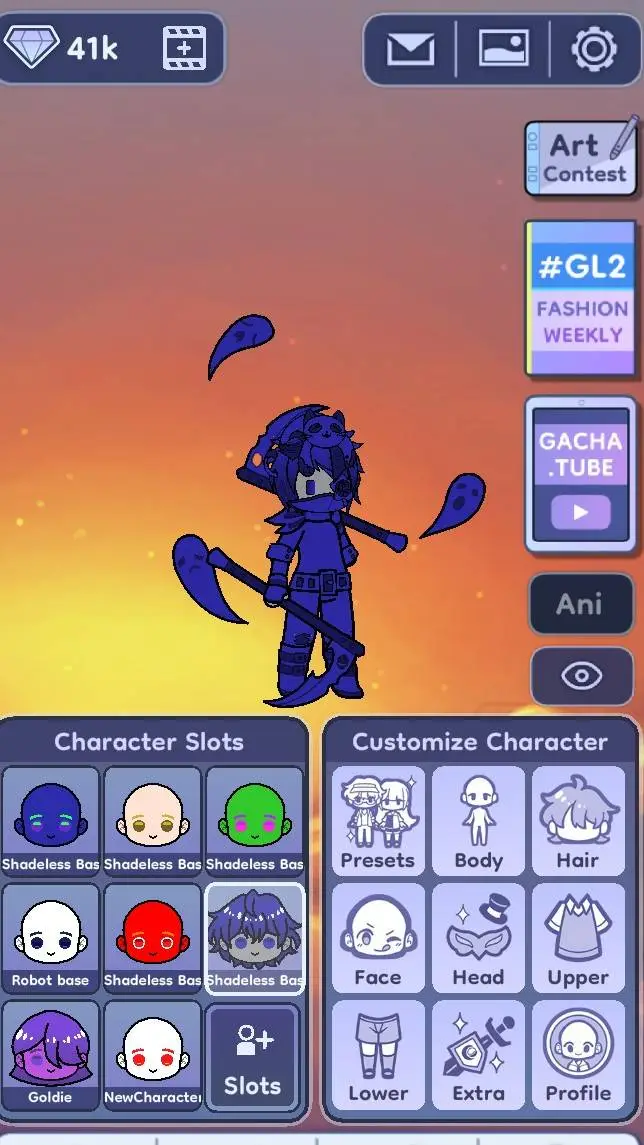Open the Head accessories category

tap(478, 937)
